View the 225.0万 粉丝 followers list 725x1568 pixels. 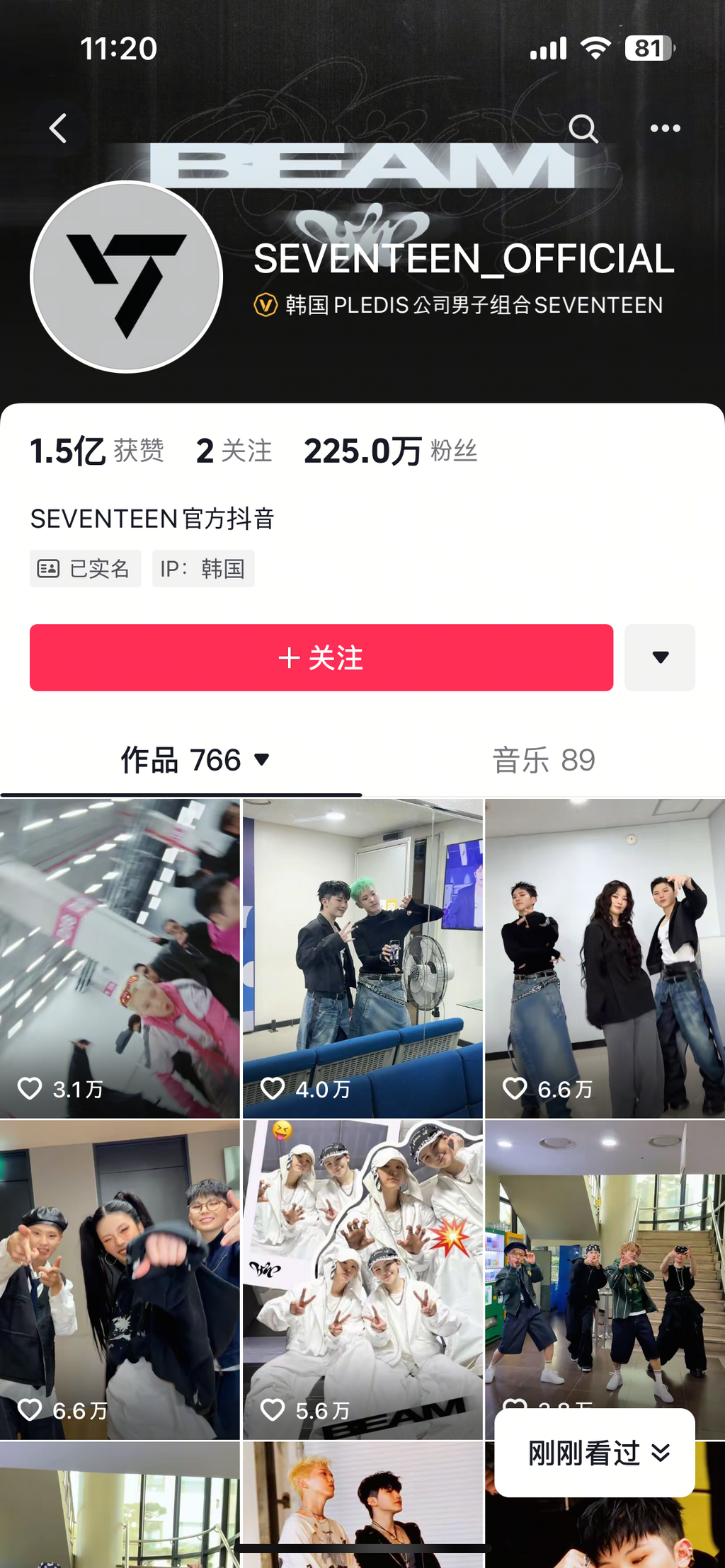coord(390,451)
